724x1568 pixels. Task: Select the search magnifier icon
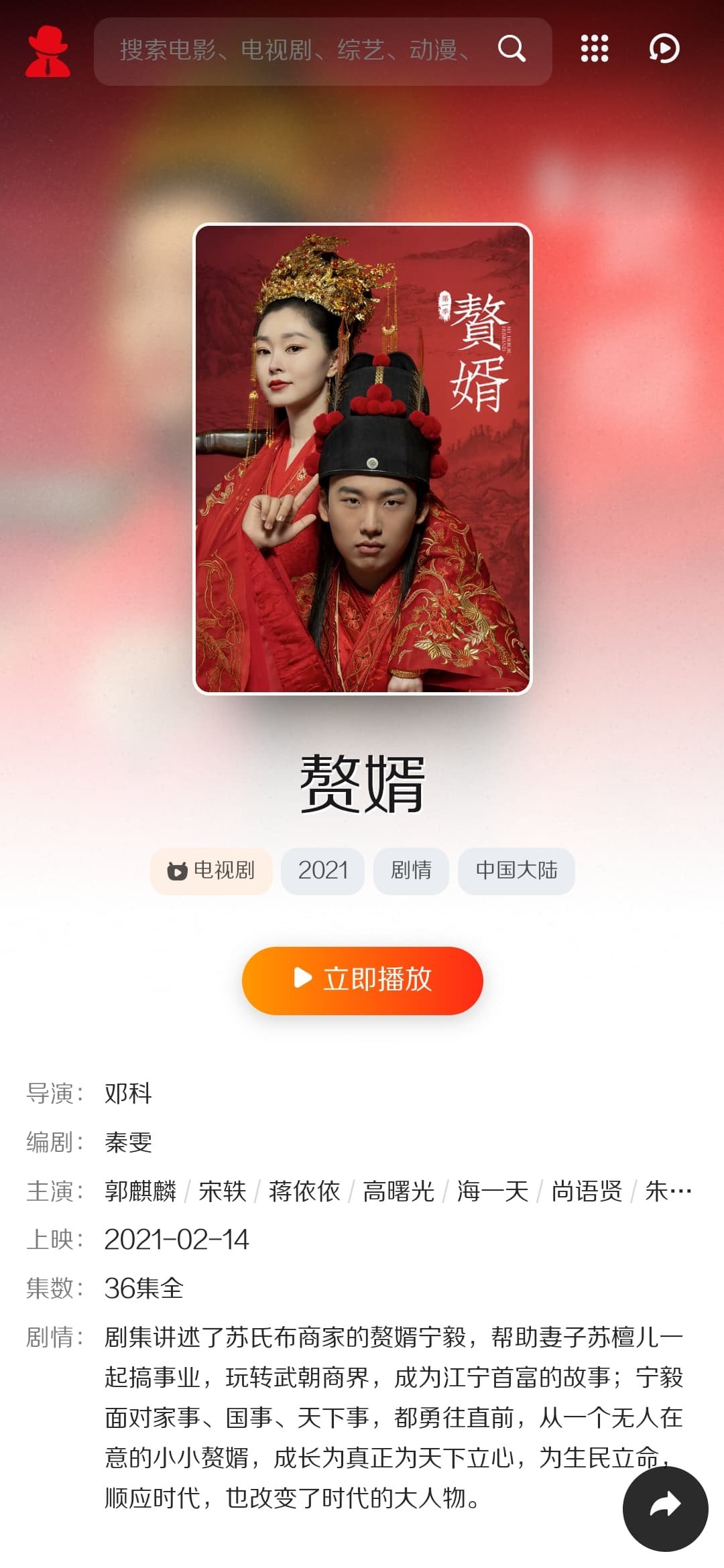tap(512, 50)
